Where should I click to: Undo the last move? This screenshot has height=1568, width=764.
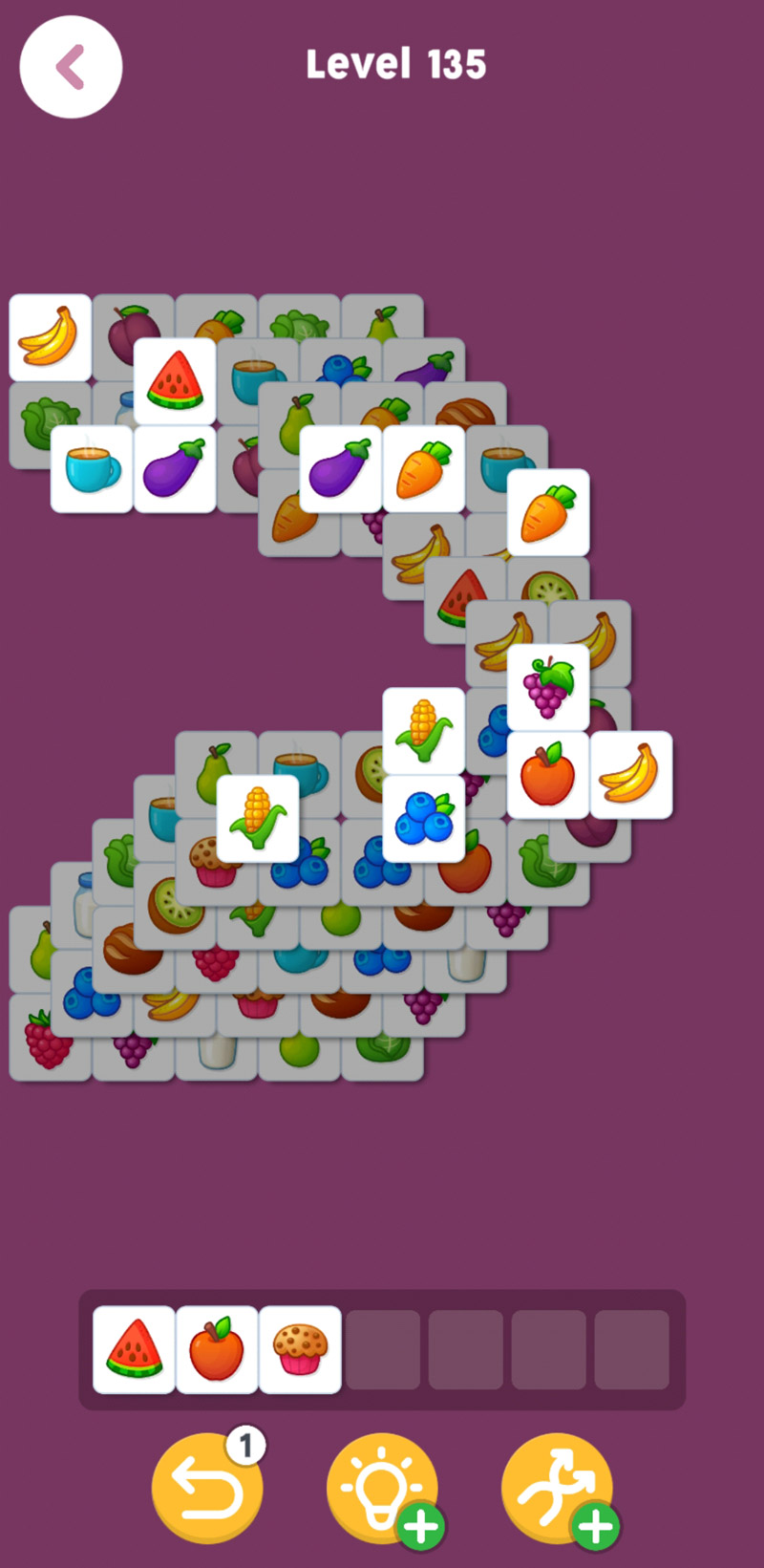click(207, 1488)
